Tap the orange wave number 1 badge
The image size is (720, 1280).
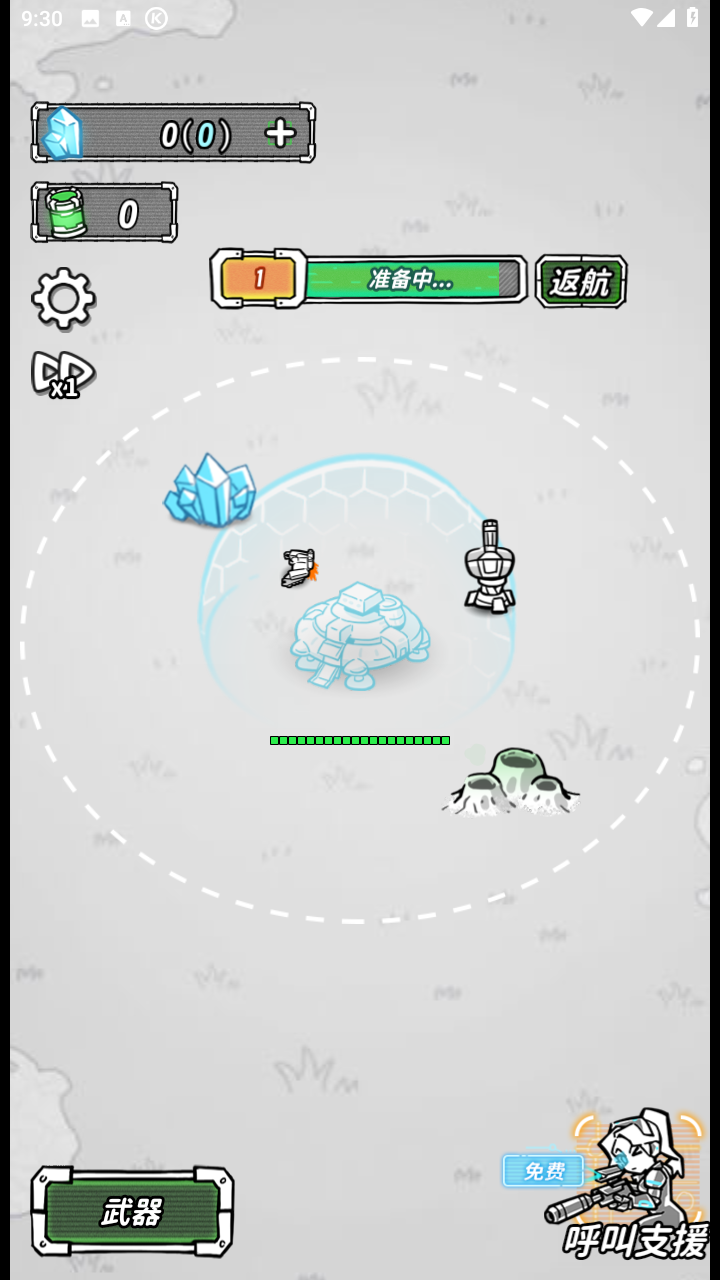[258, 280]
